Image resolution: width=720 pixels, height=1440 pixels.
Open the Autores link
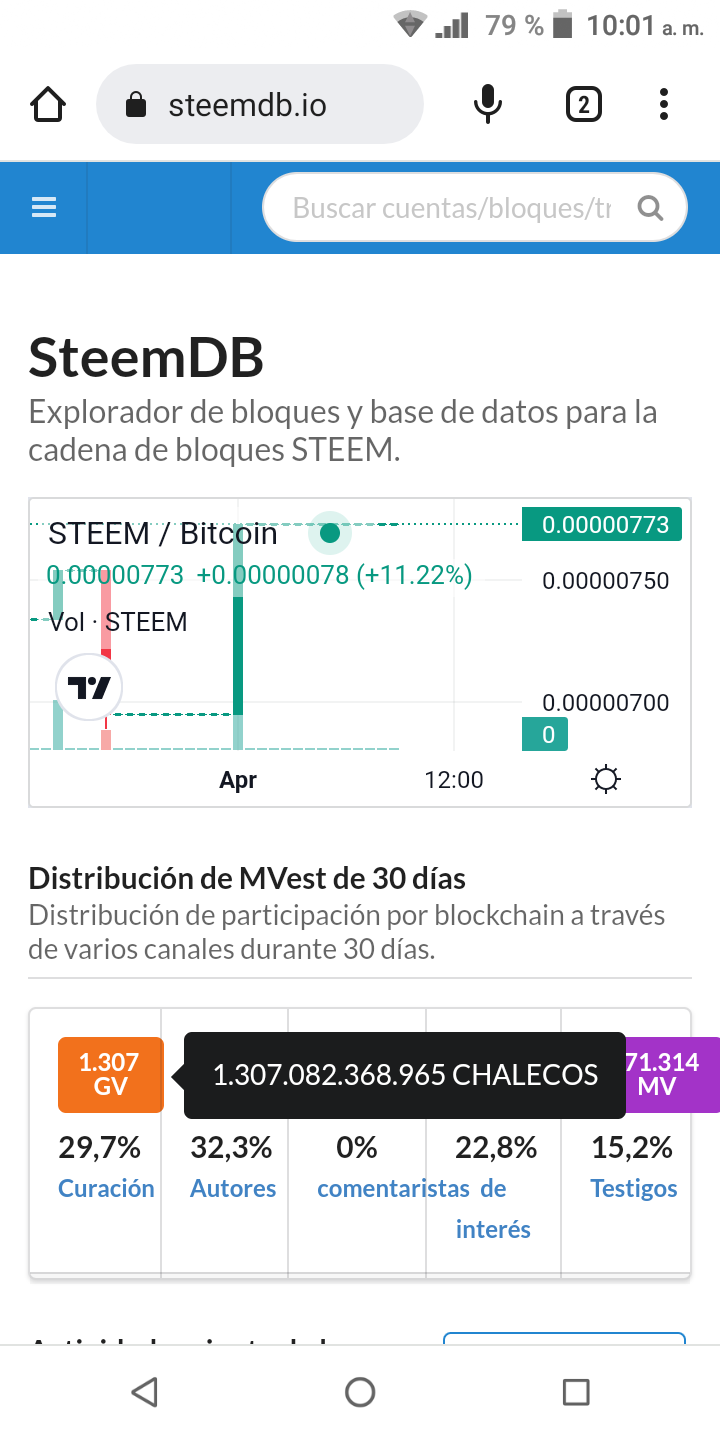coord(233,1189)
